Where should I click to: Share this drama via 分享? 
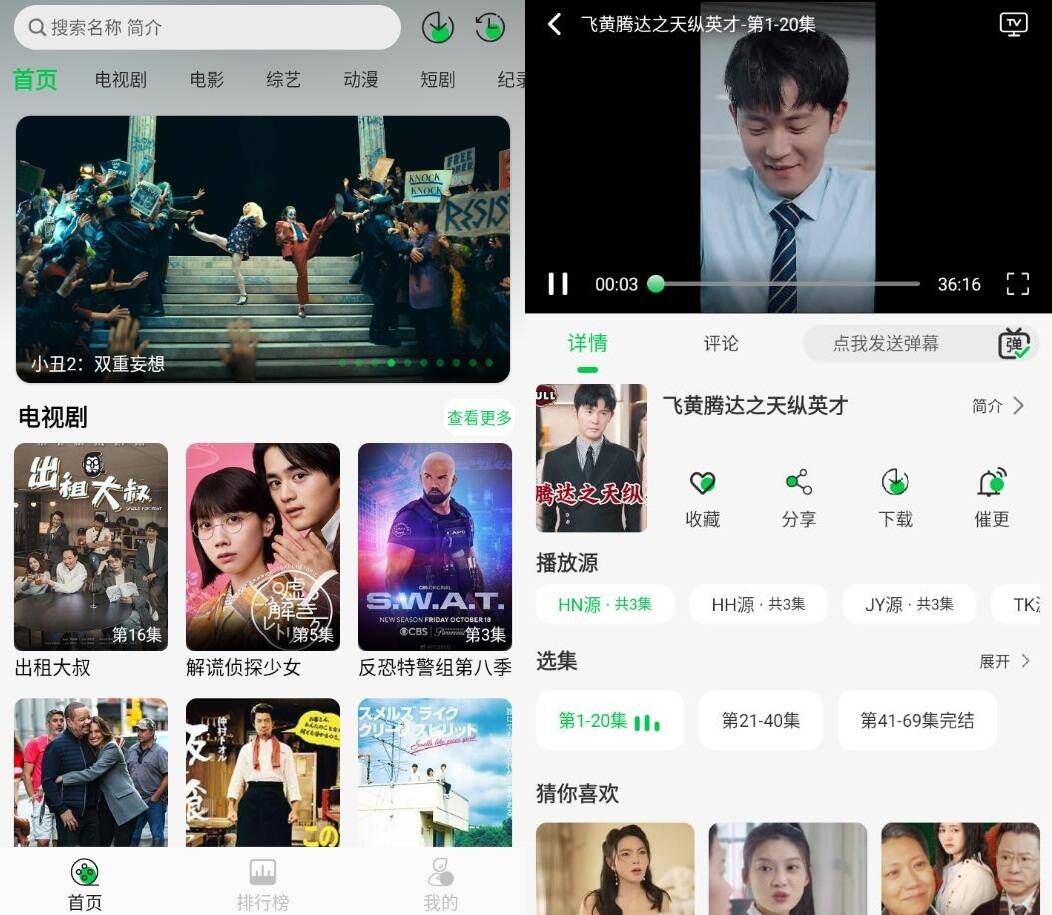[x=798, y=498]
